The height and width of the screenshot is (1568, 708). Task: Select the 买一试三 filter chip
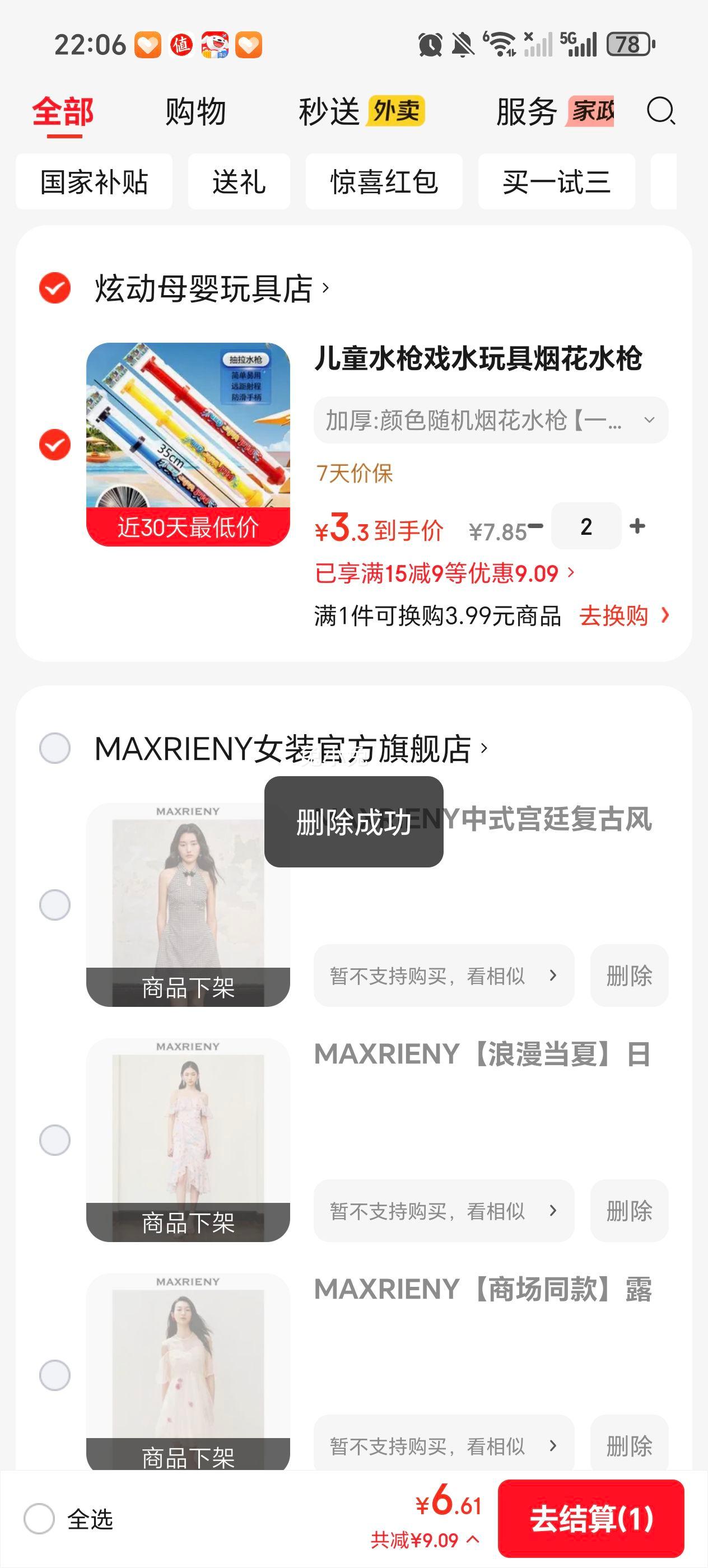coord(556,182)
